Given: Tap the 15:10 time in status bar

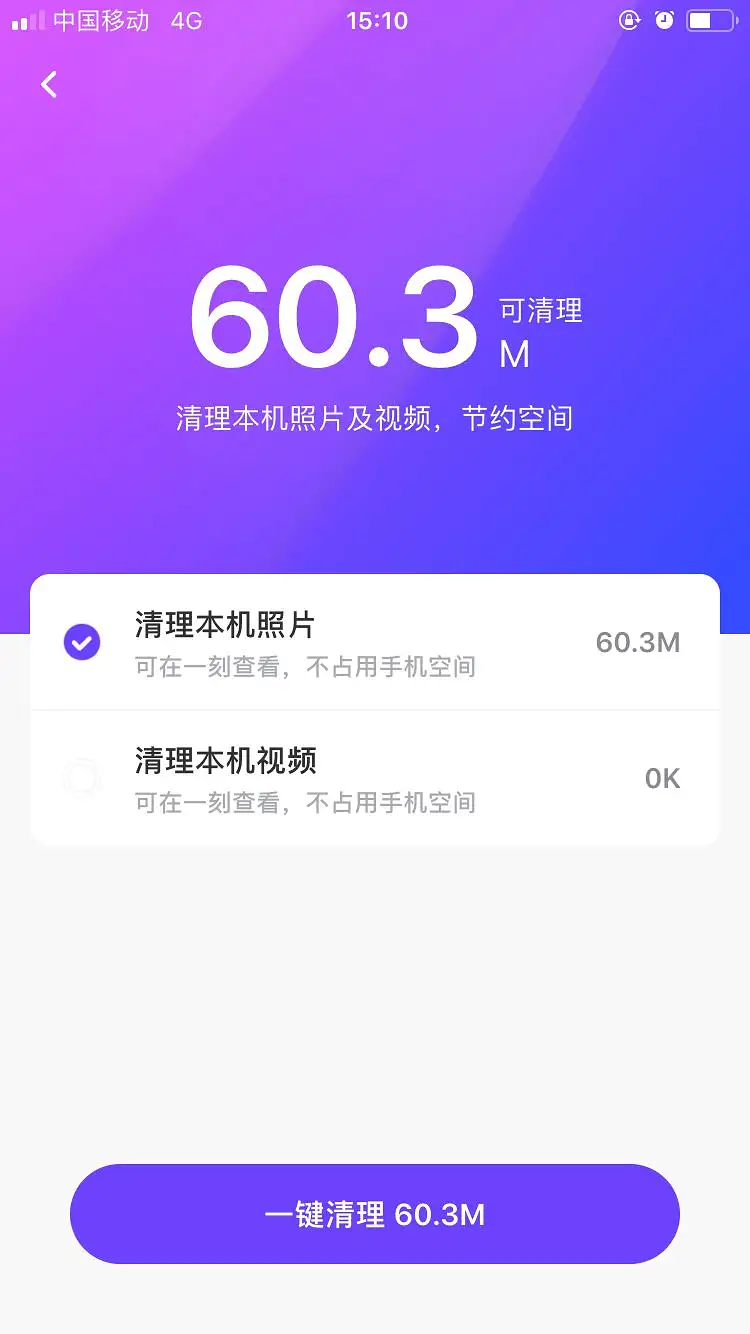Looking at the screenshot, I should tap(375, 20).
